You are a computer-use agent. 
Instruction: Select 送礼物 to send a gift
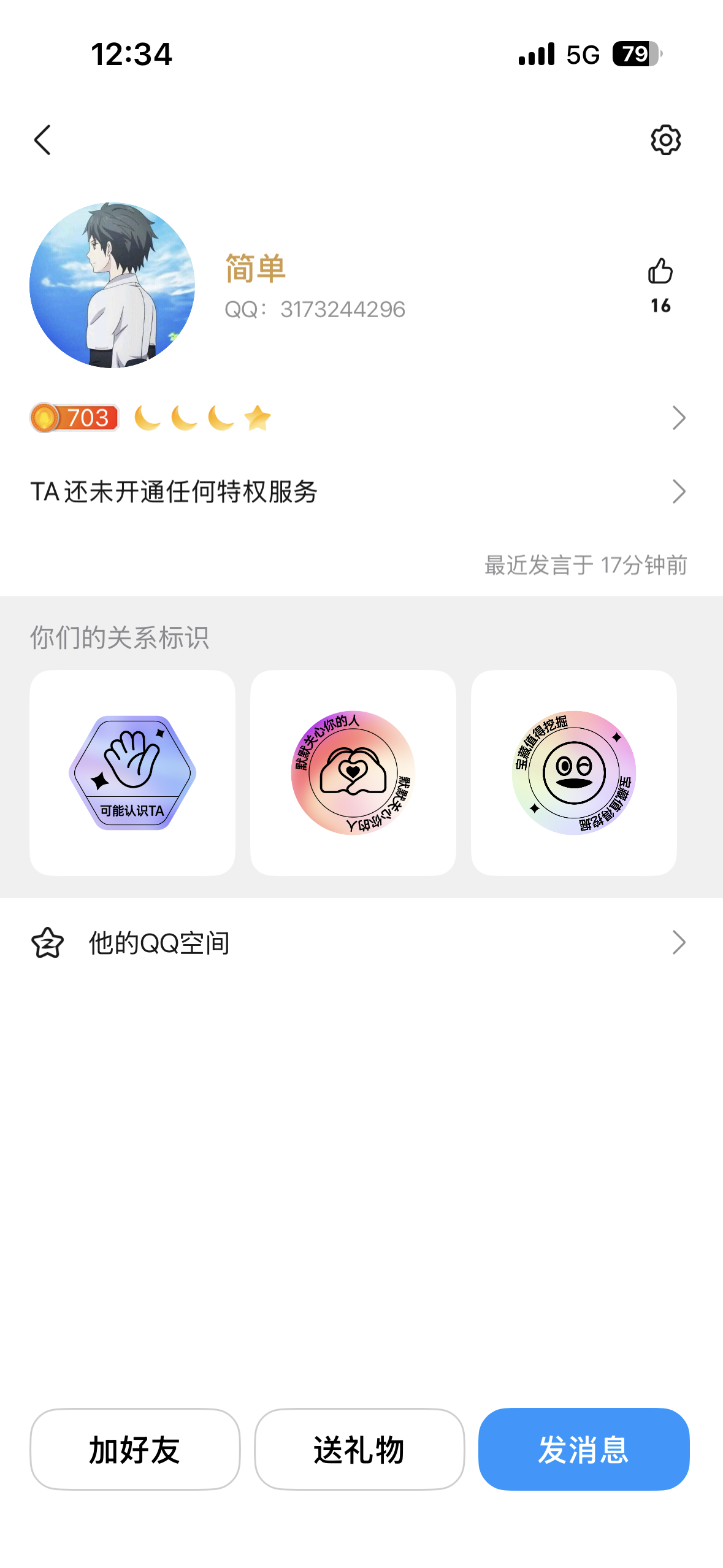point(359,1450)
